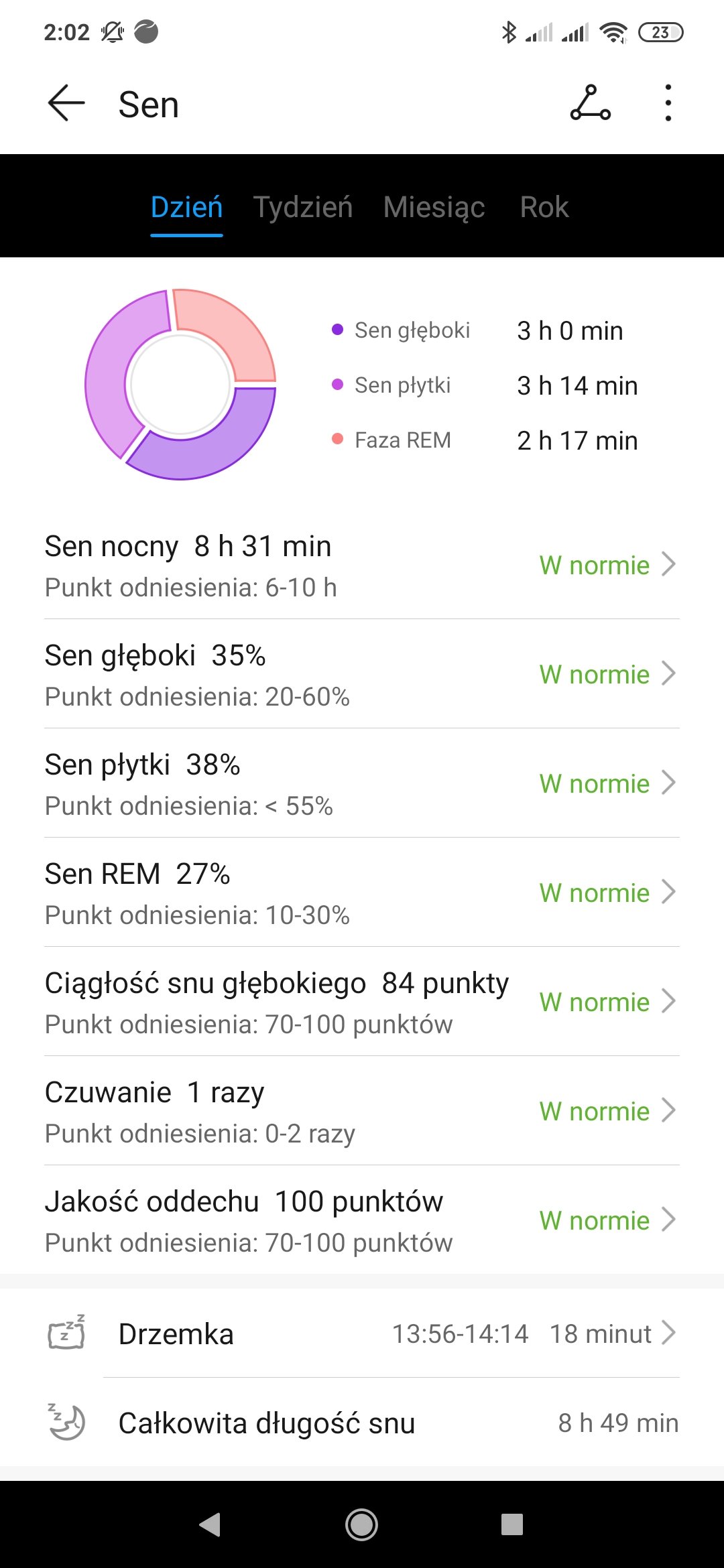Open Sen nocny 8 h 31 min details
The height and width of the screenshot is (1568, 724).
362,565
